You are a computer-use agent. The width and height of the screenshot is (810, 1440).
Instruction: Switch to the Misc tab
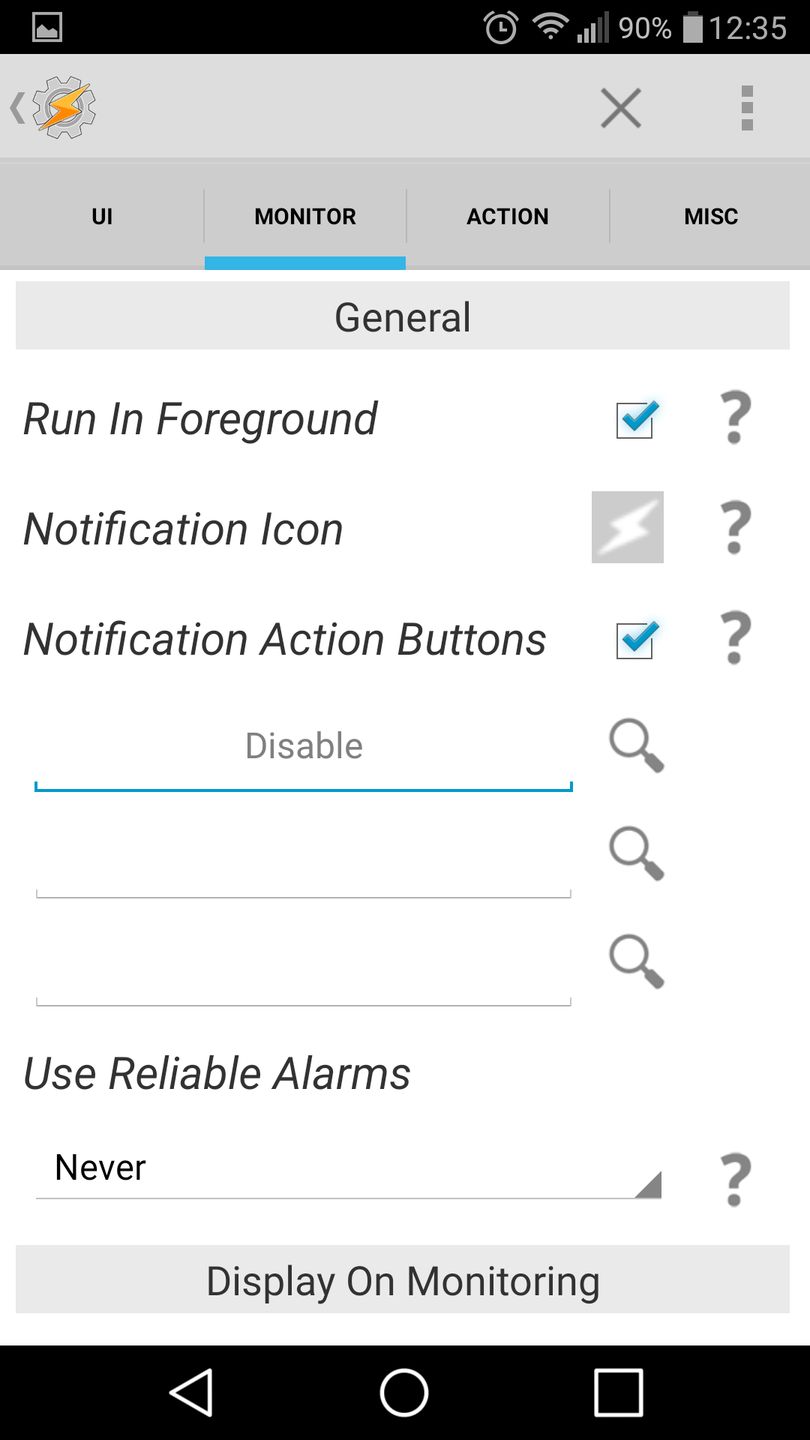tap(710, 217)
